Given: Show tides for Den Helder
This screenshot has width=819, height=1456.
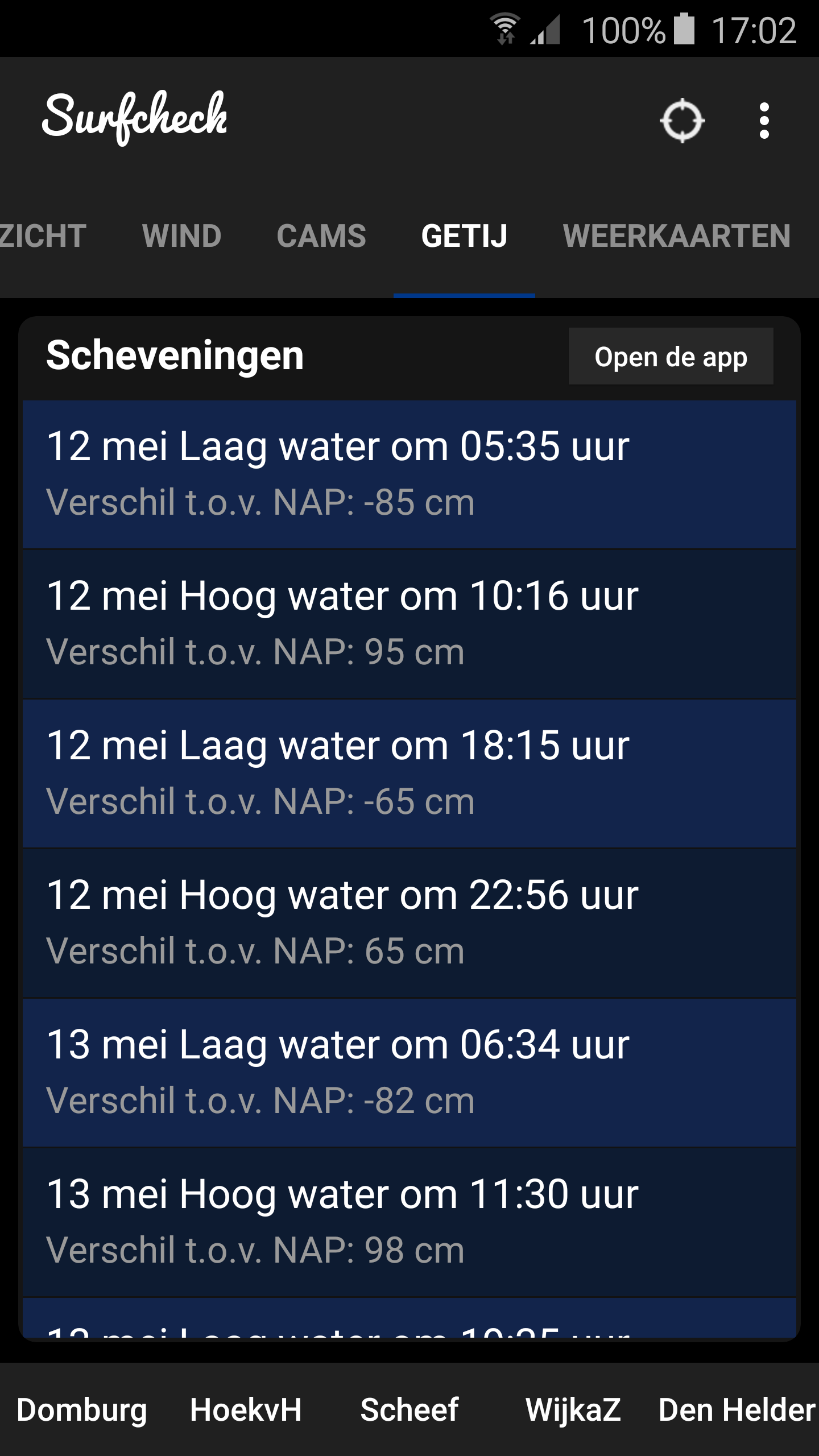Looking at the screenshot, I should (x=737, y=1409).
